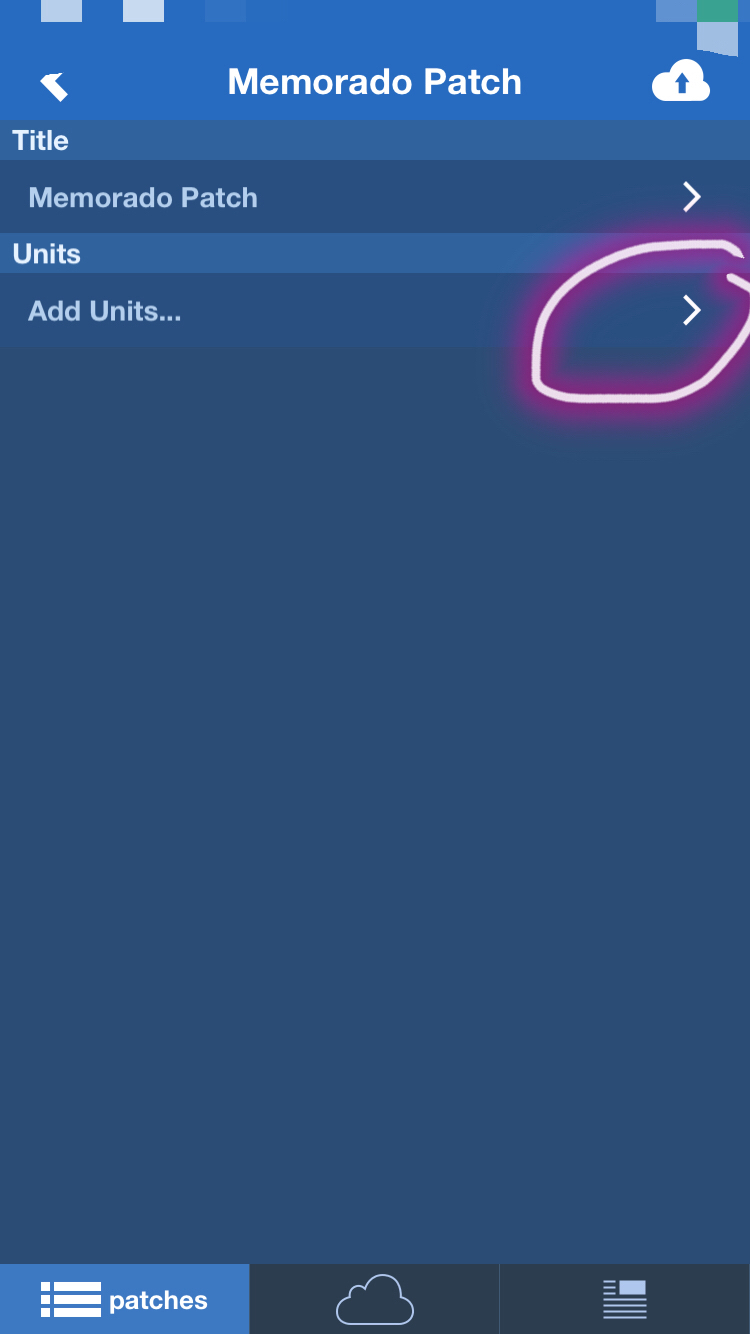Open the Add Units row
This screenshot has height=1334, width=750.
click(375, 311)
